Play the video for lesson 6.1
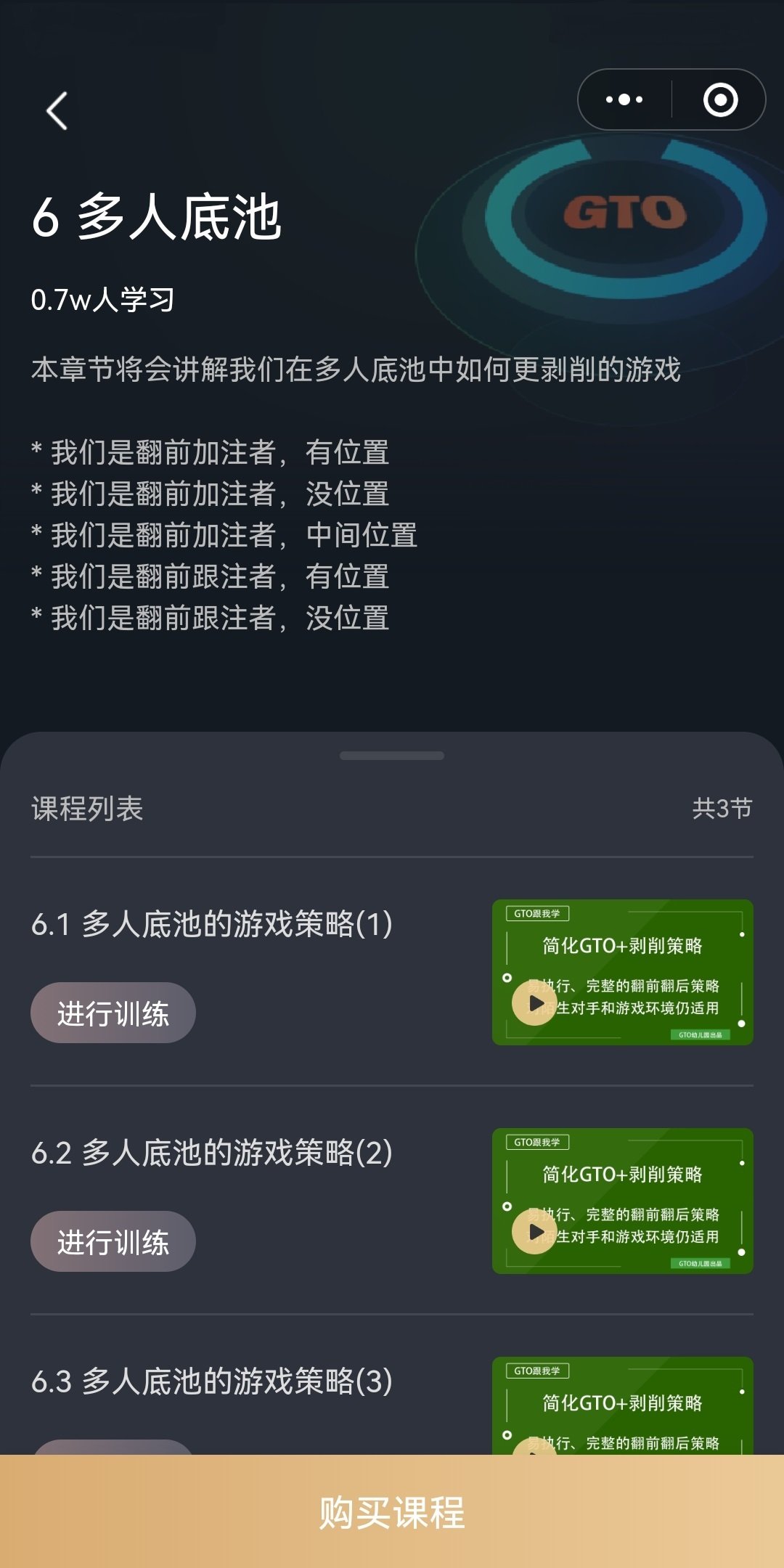 535,1003
